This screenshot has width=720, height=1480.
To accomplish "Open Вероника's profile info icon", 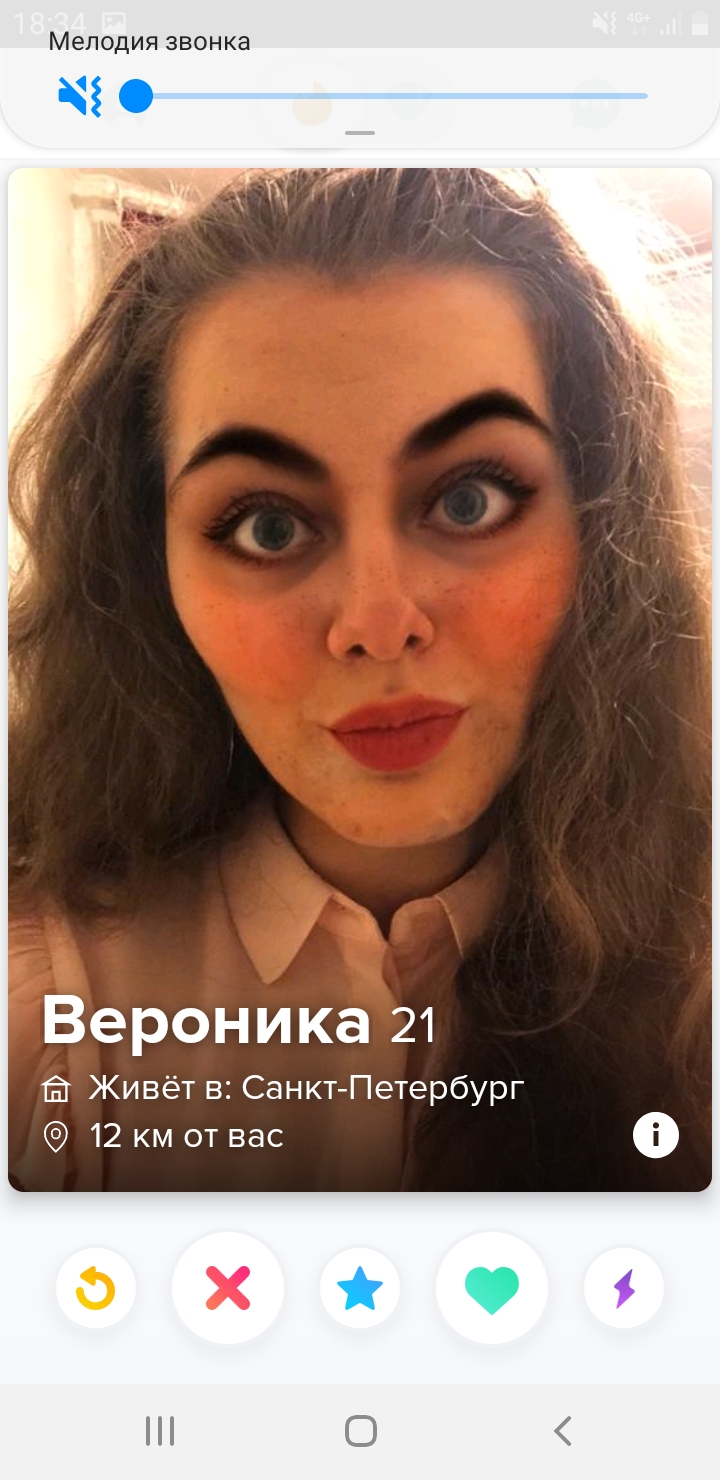I will [656, 1135].
